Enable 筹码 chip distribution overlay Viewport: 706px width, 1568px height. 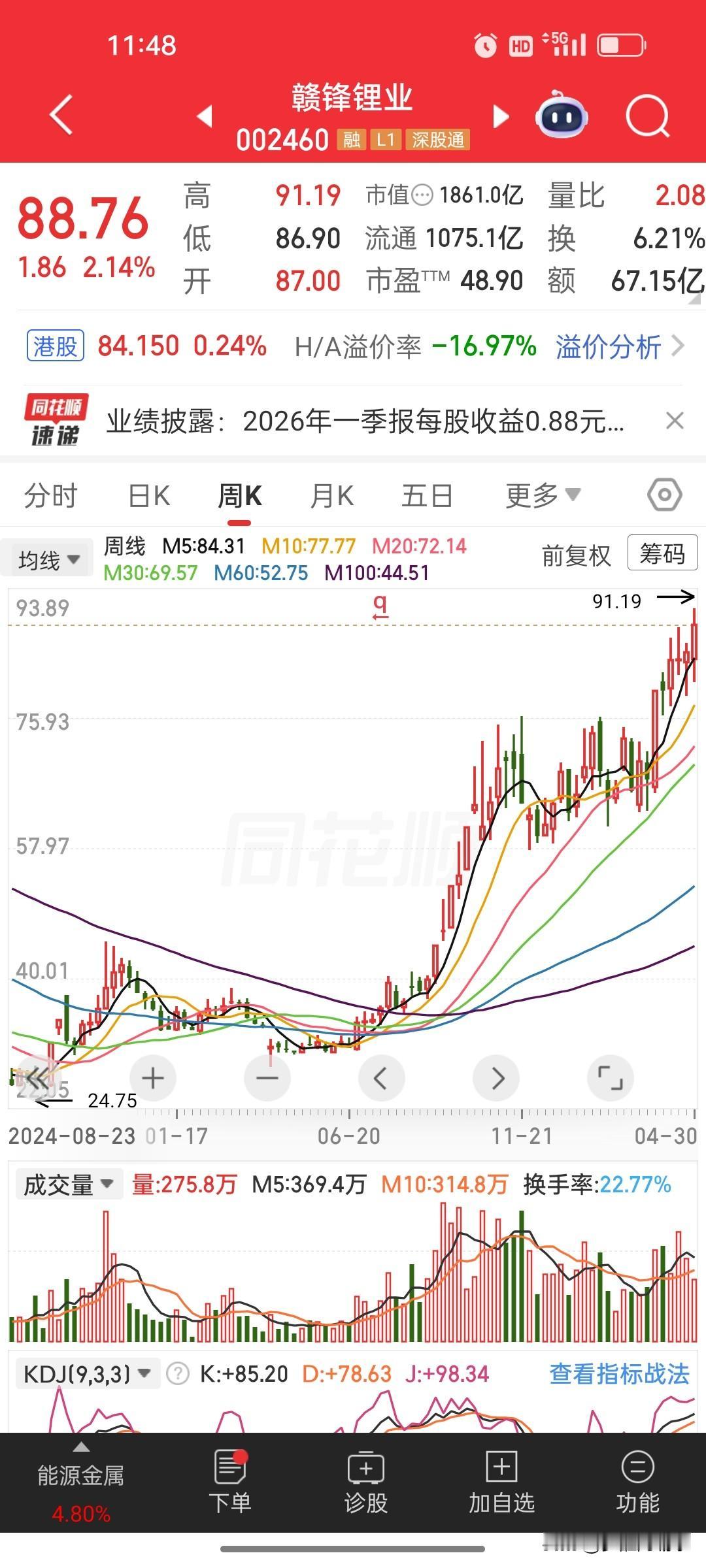(x=662, y=554)
